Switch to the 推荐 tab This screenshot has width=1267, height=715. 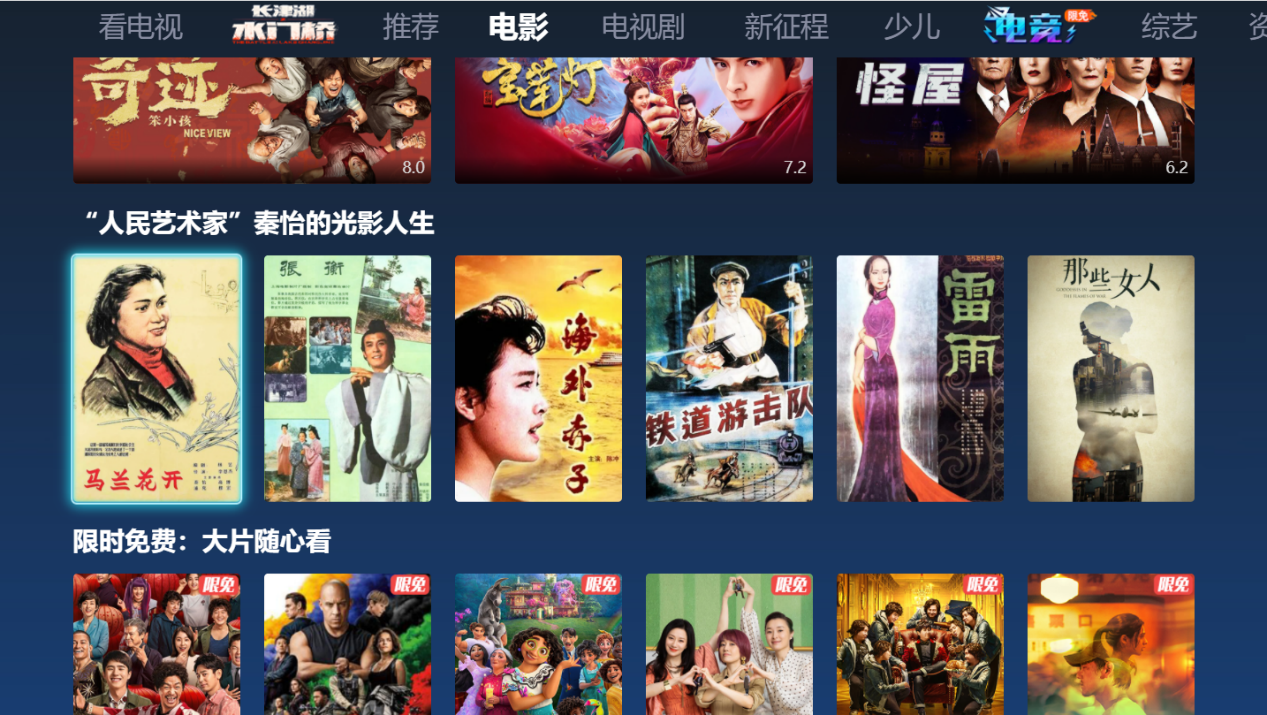point(410,27)
